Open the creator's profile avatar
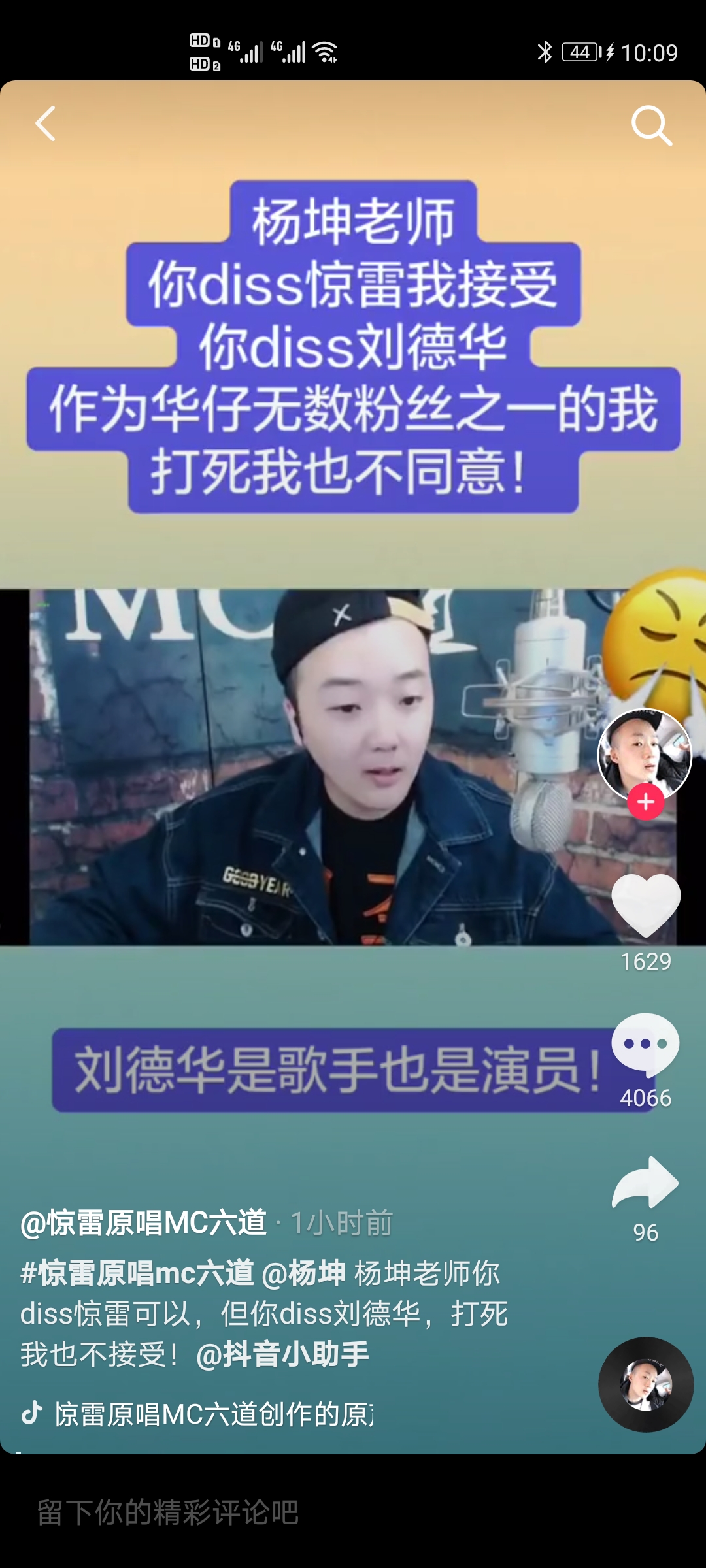 point(645,755)
